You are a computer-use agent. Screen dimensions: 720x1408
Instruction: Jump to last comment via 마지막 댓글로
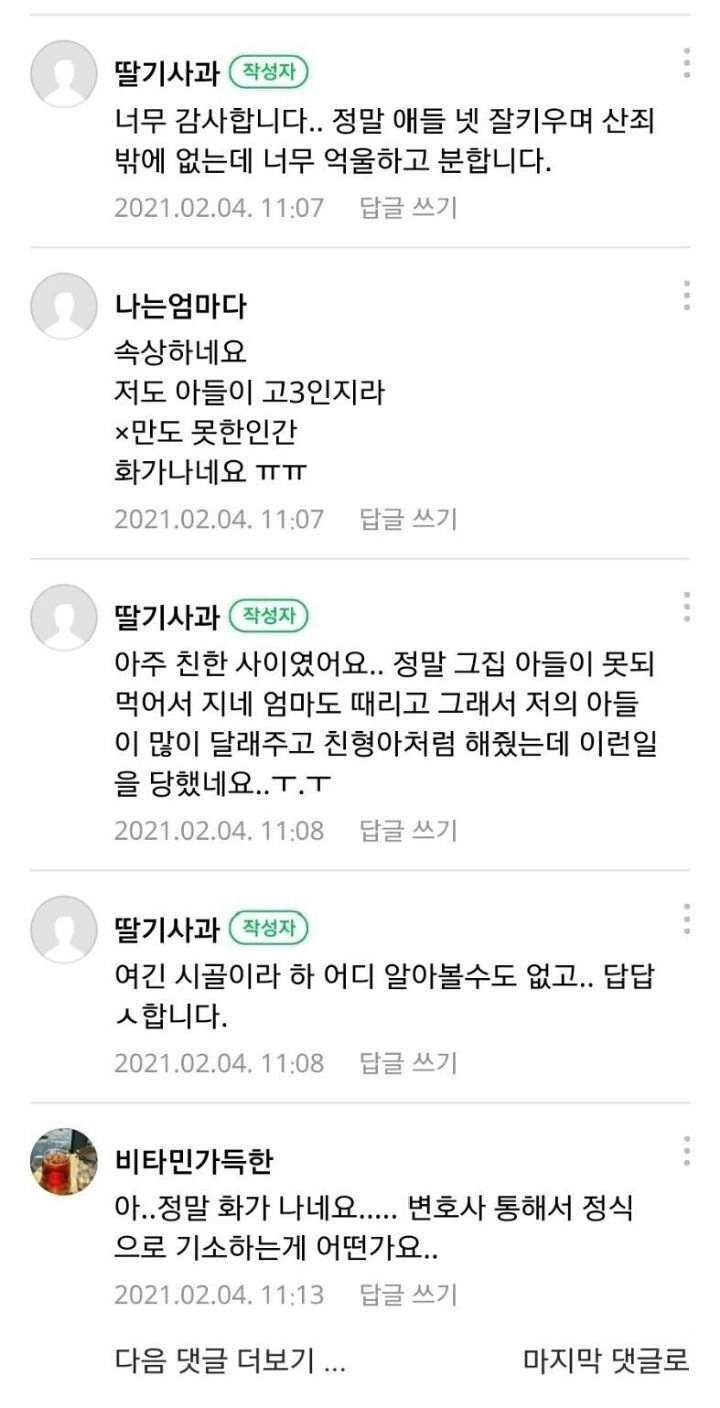(606, 1361)
